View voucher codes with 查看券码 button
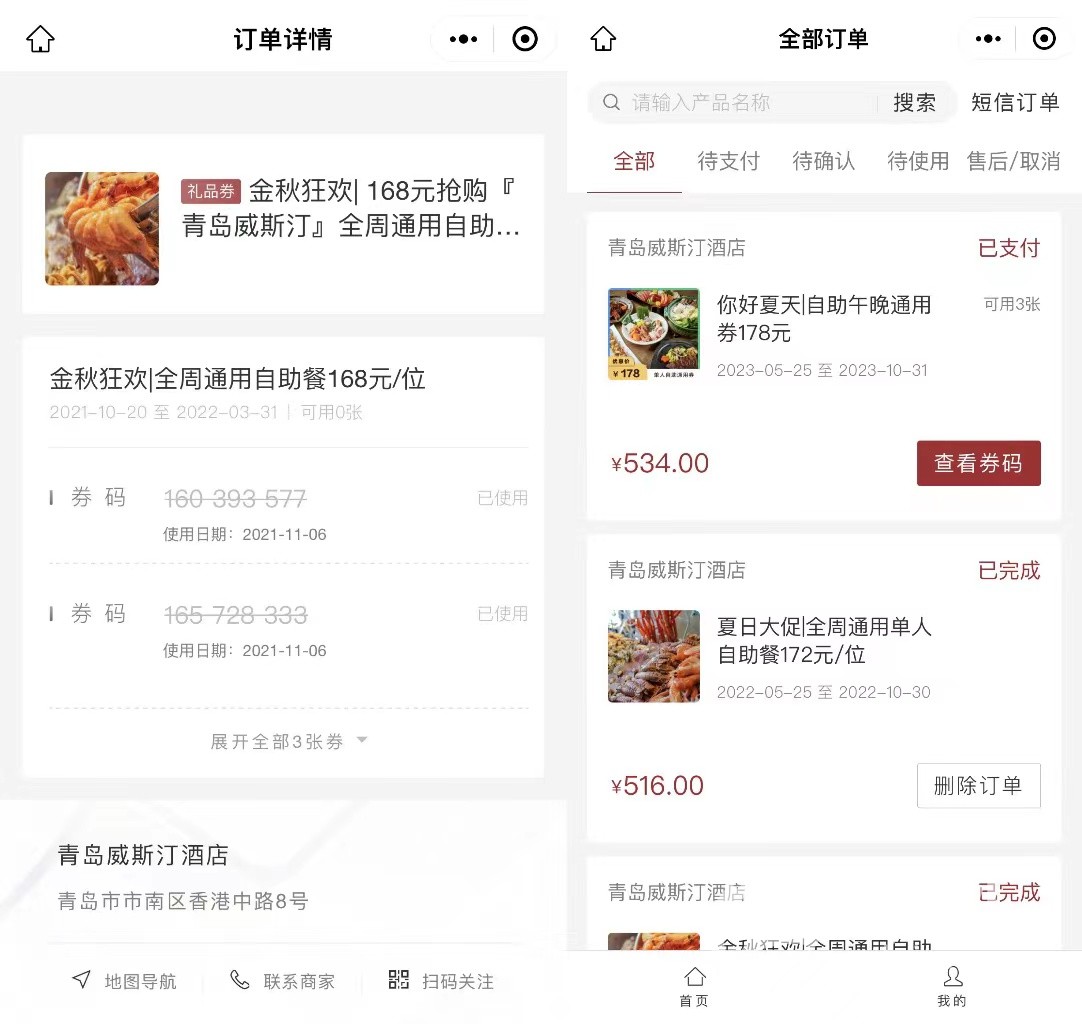The image size is (1082, 1024). 978,463
